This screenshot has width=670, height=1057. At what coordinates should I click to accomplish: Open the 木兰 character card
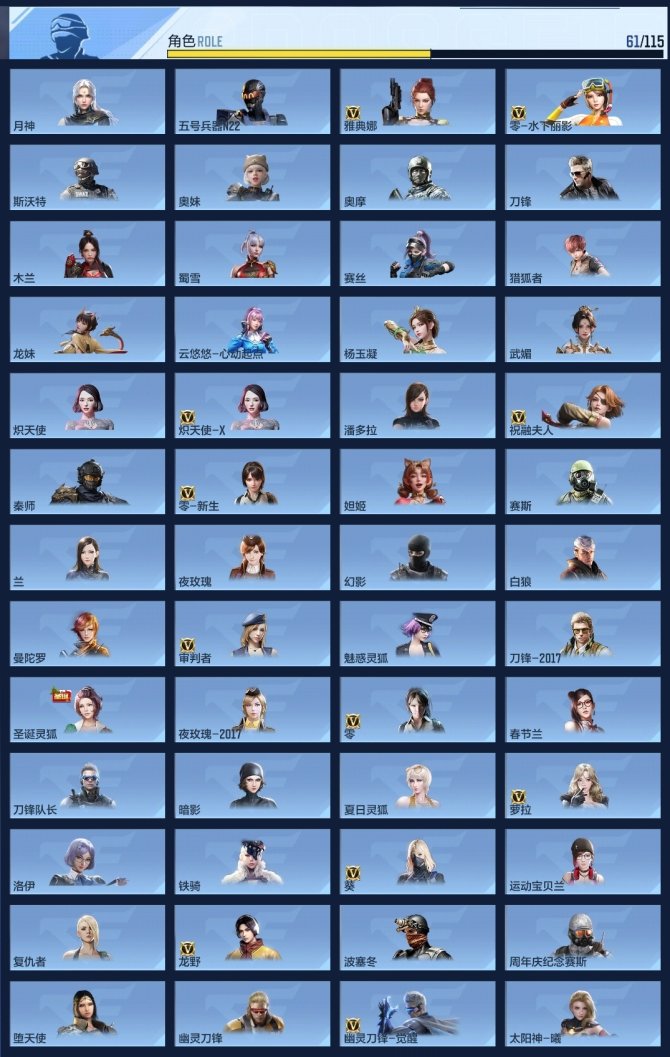click(87, 253)
